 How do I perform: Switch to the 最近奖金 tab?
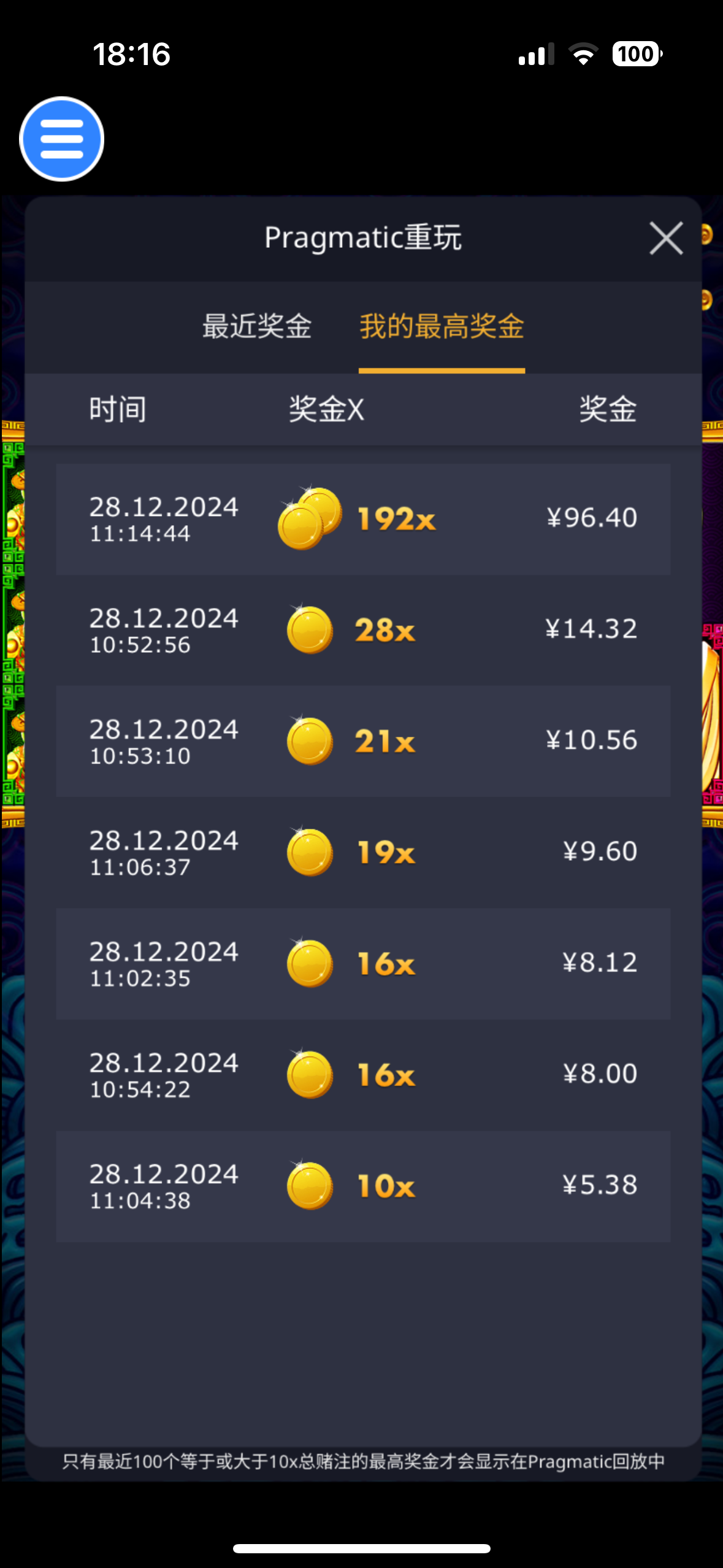pyautogui.click(x=257, y=326)
